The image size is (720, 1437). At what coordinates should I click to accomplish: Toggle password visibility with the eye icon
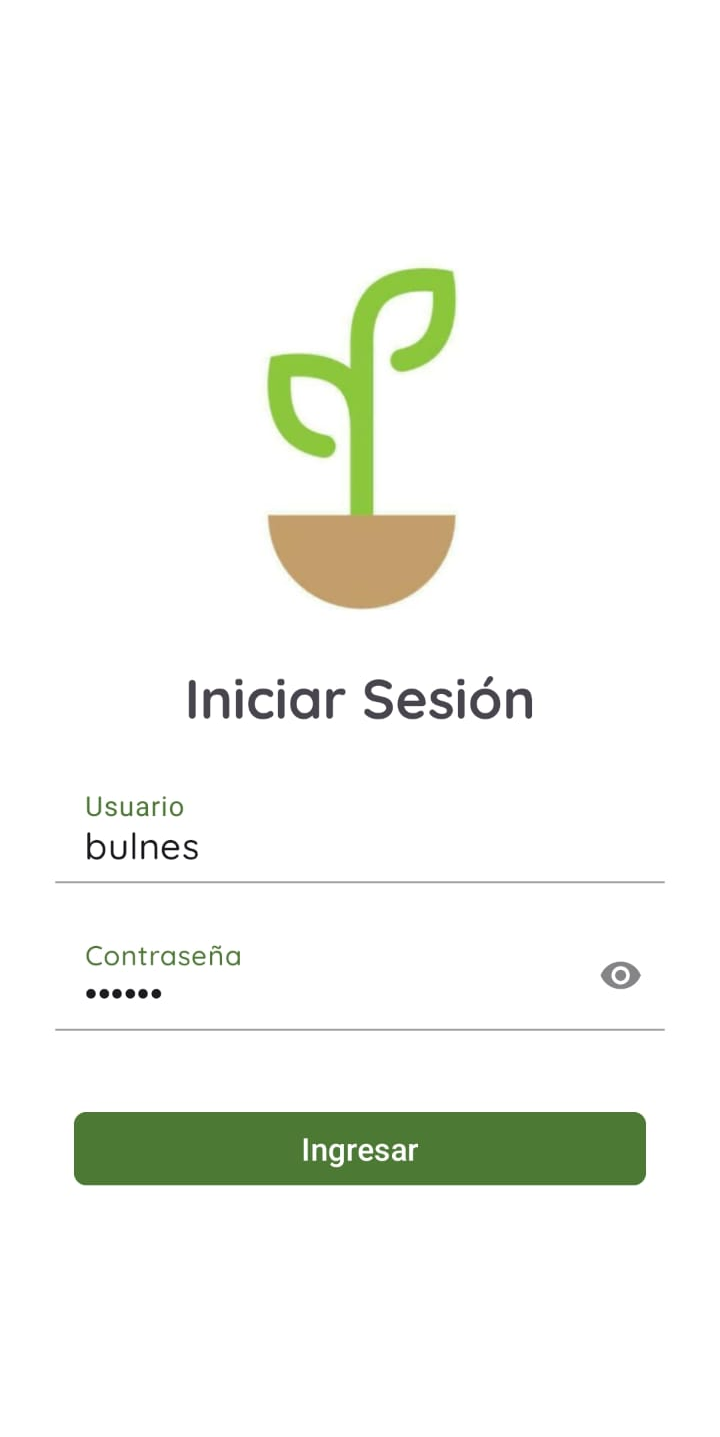(x=620, y=975)
